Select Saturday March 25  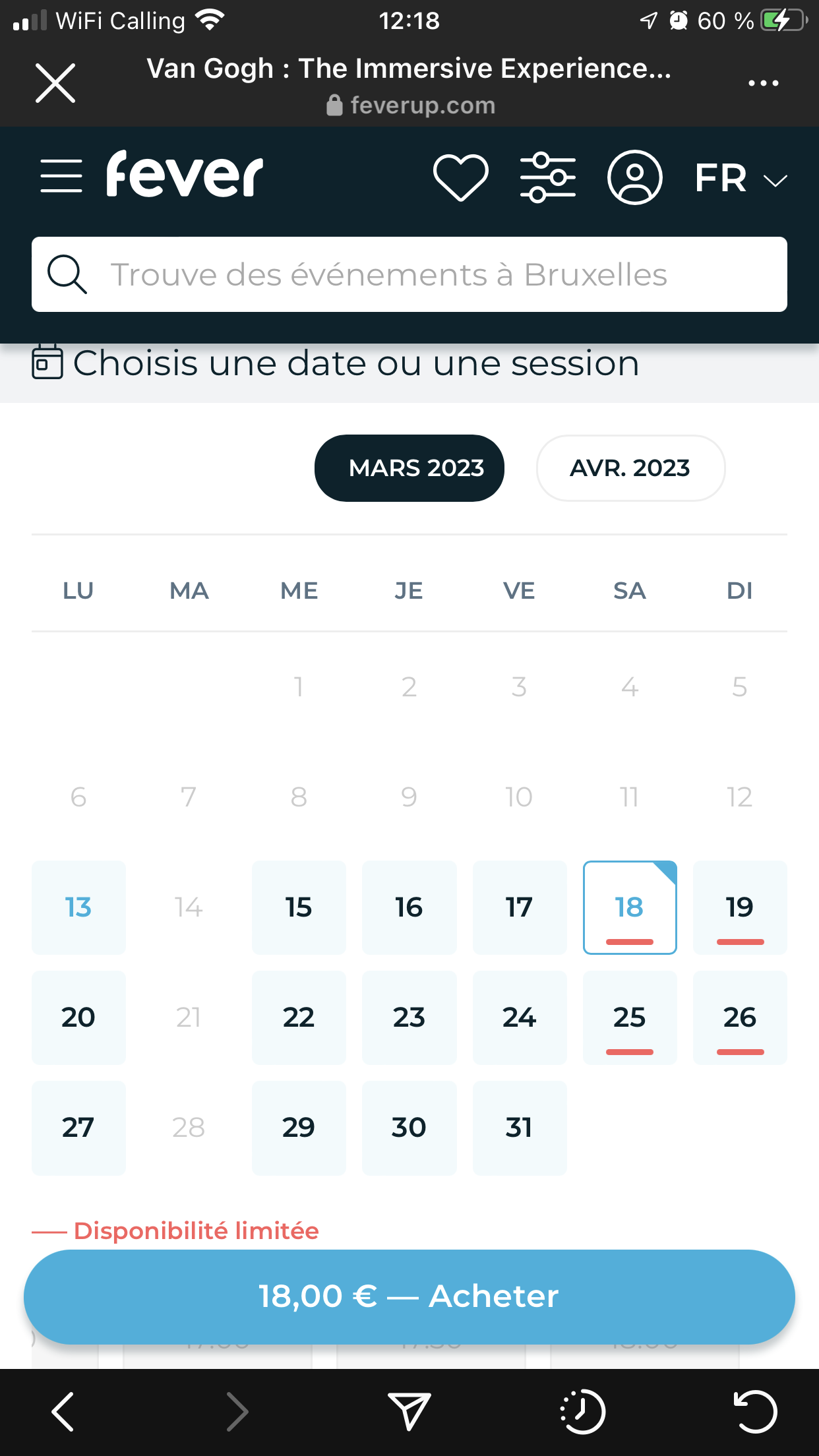tap(629, 1017)
